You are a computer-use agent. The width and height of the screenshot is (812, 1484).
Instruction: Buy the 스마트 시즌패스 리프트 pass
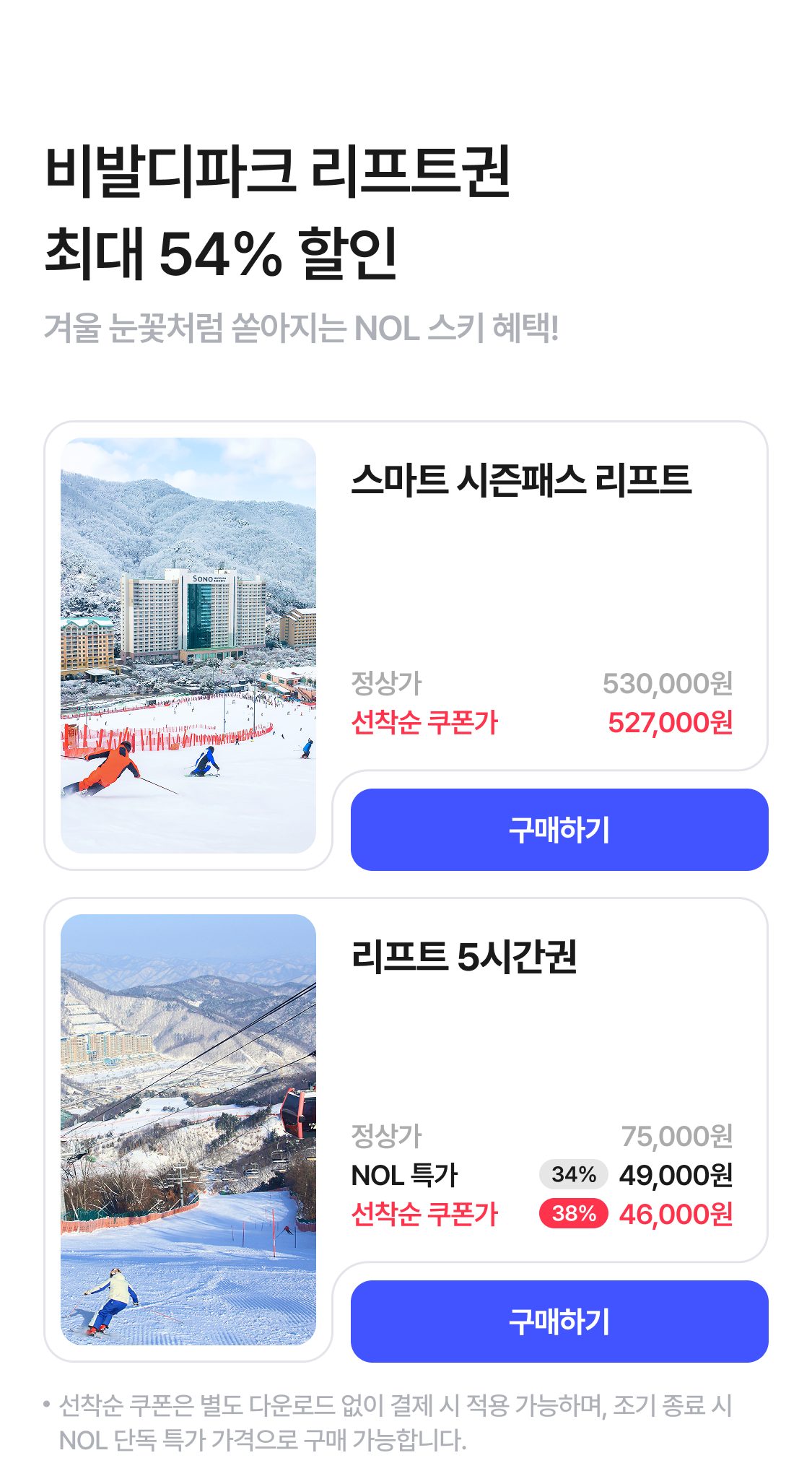pyautogui.click(x=559, y=829)
